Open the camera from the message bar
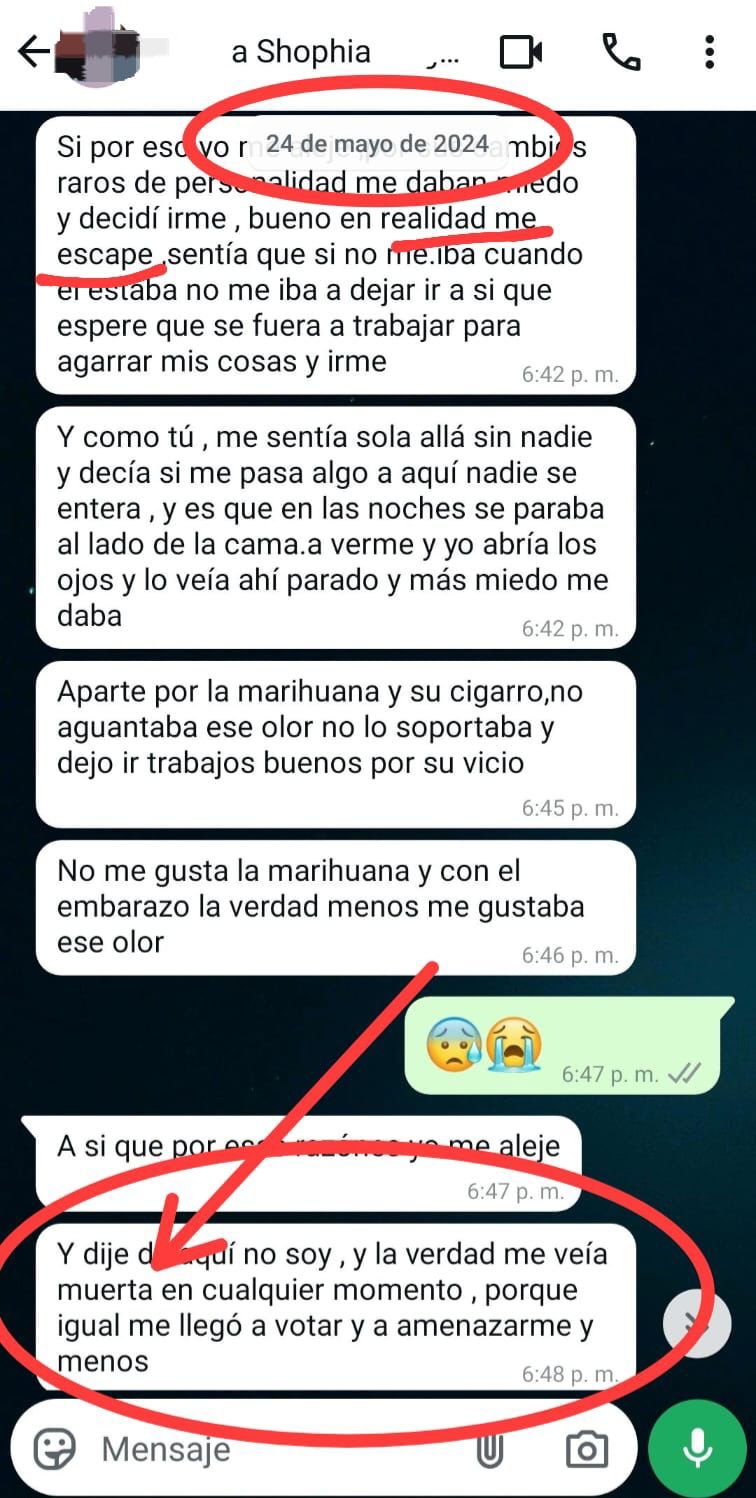The width and height of the screenshot is (756, 1498). coord(587,1449)
